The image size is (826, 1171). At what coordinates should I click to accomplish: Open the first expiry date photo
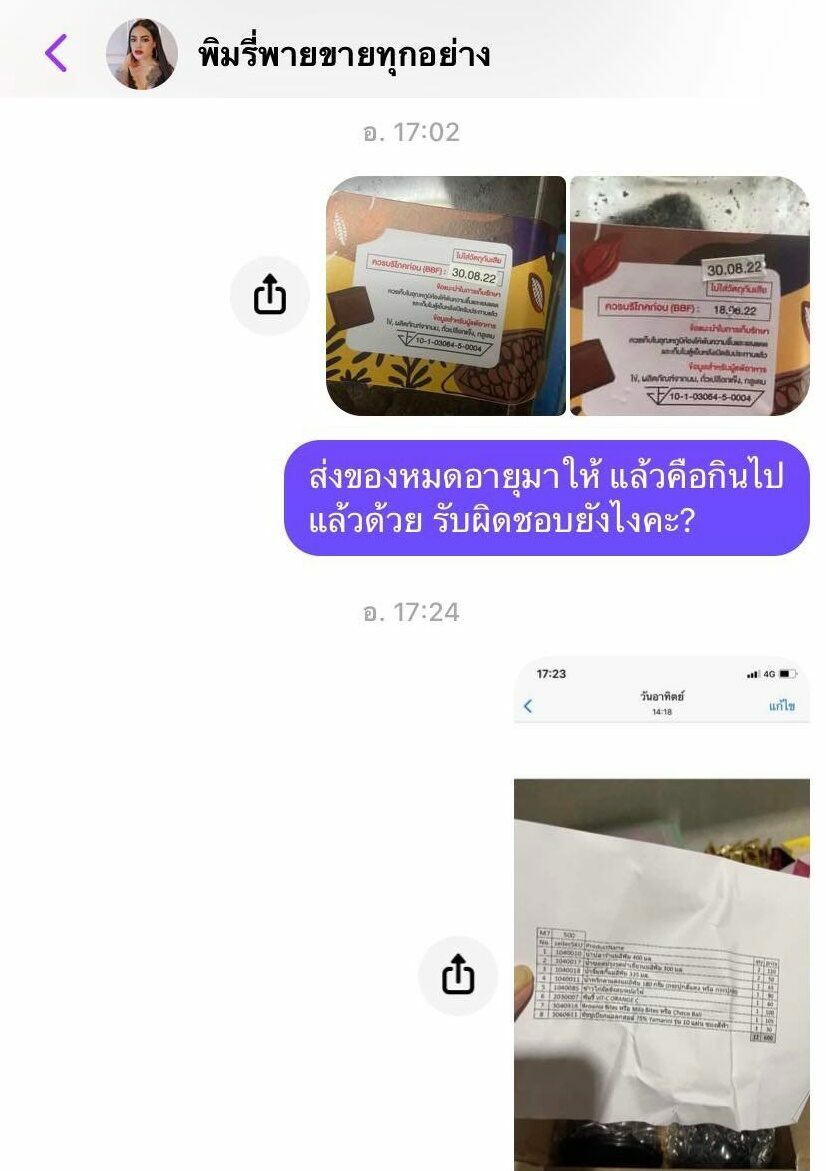[446, 296]
